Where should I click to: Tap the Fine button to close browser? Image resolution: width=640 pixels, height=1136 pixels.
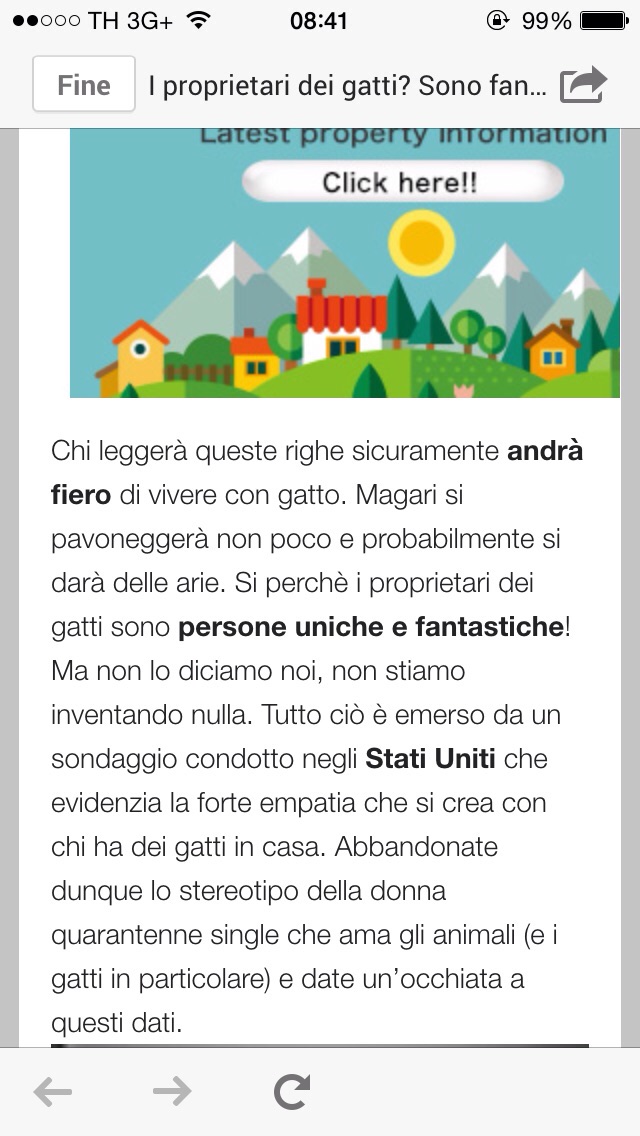point(84,85)
